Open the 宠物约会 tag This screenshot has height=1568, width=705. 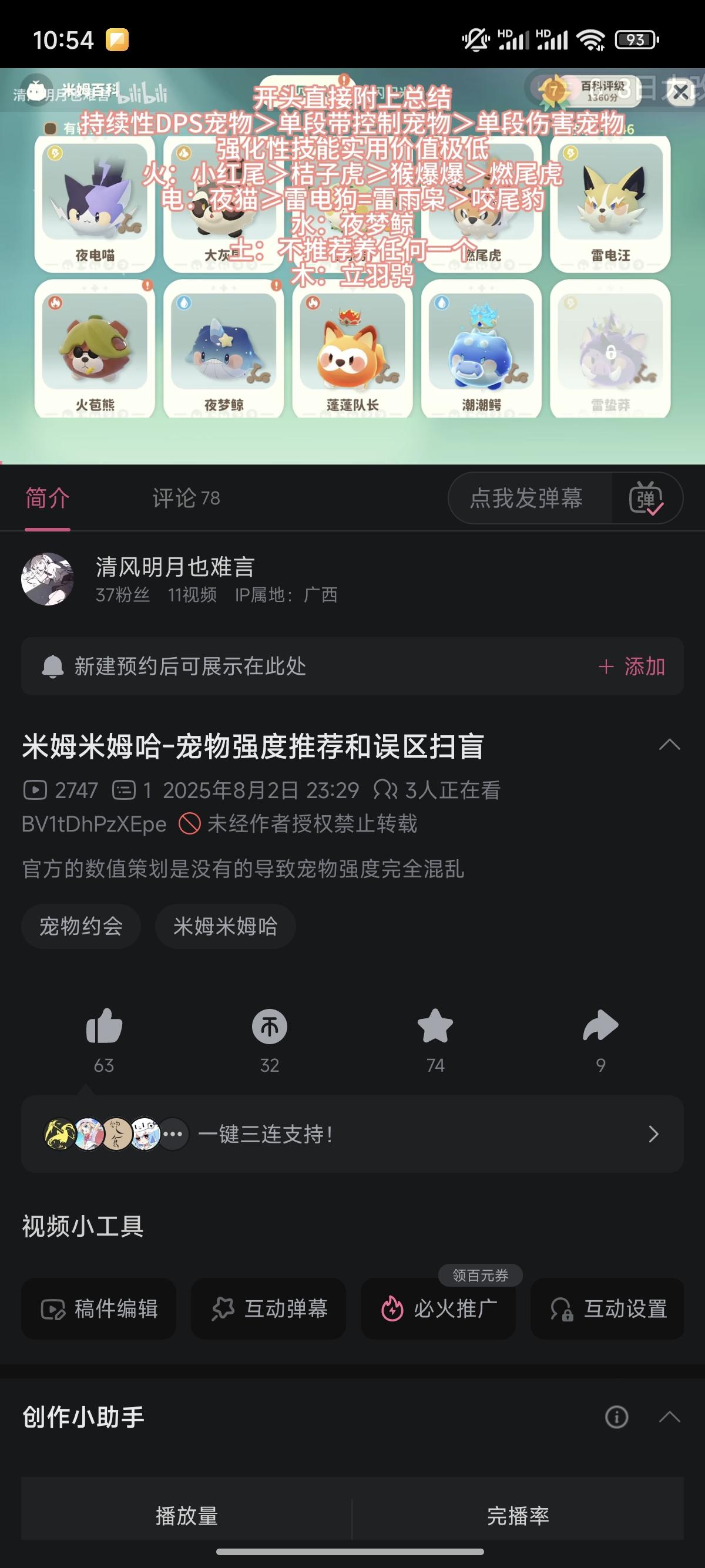tap(80, 926)
